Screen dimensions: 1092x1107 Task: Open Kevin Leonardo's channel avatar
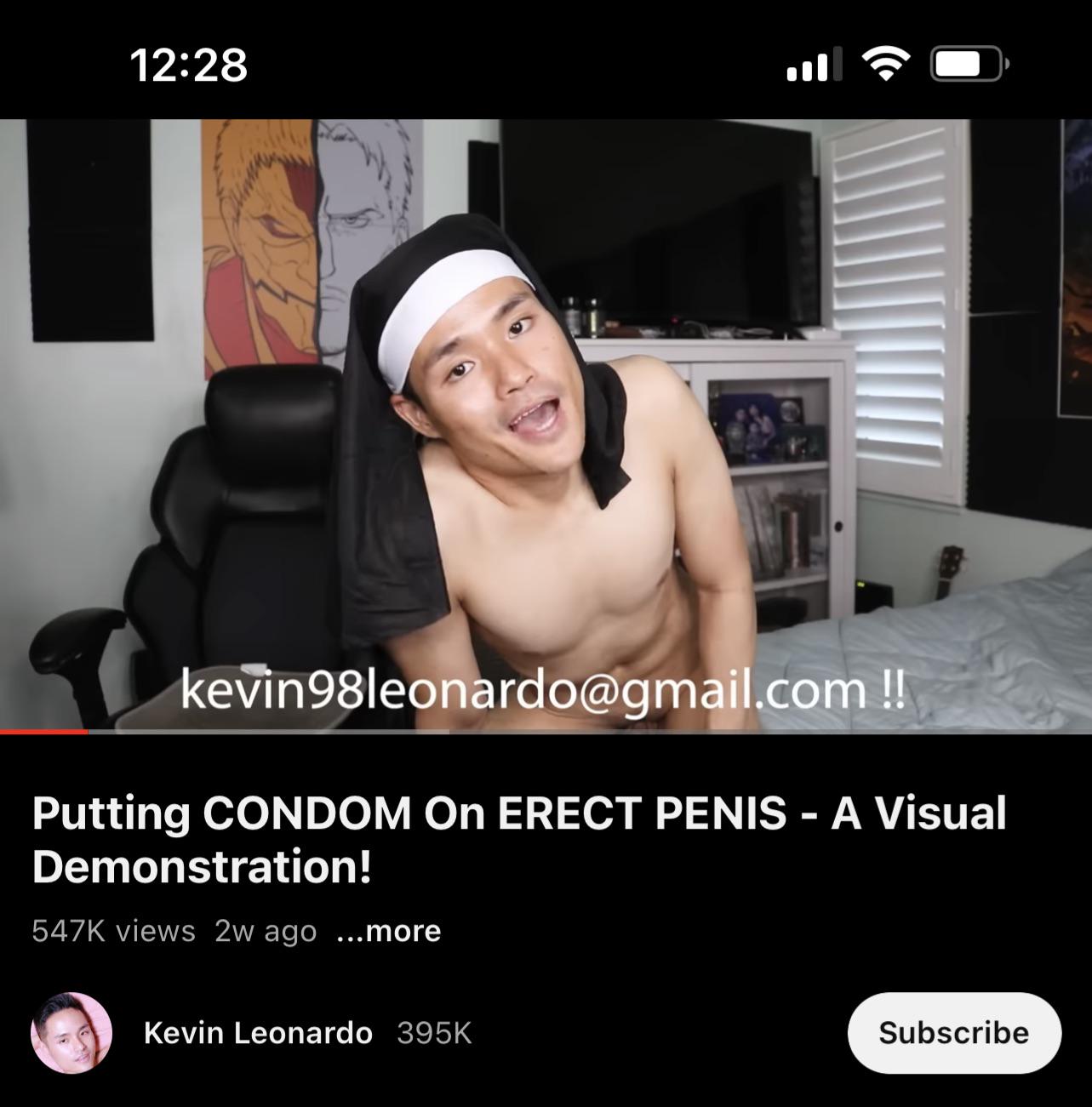(x=71, y=1032)
